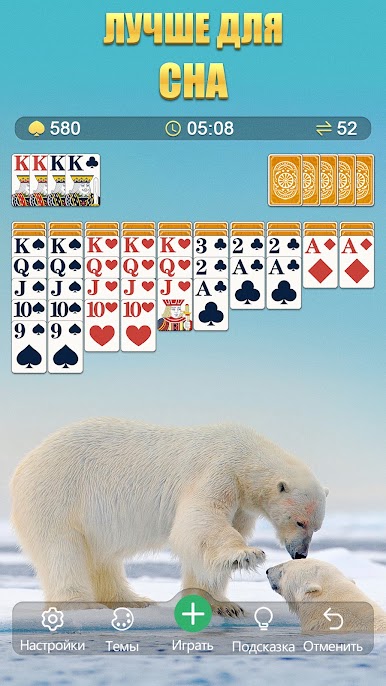Deal new cards from the stock pile
386x686 pixels.
(x=321, y=180)
